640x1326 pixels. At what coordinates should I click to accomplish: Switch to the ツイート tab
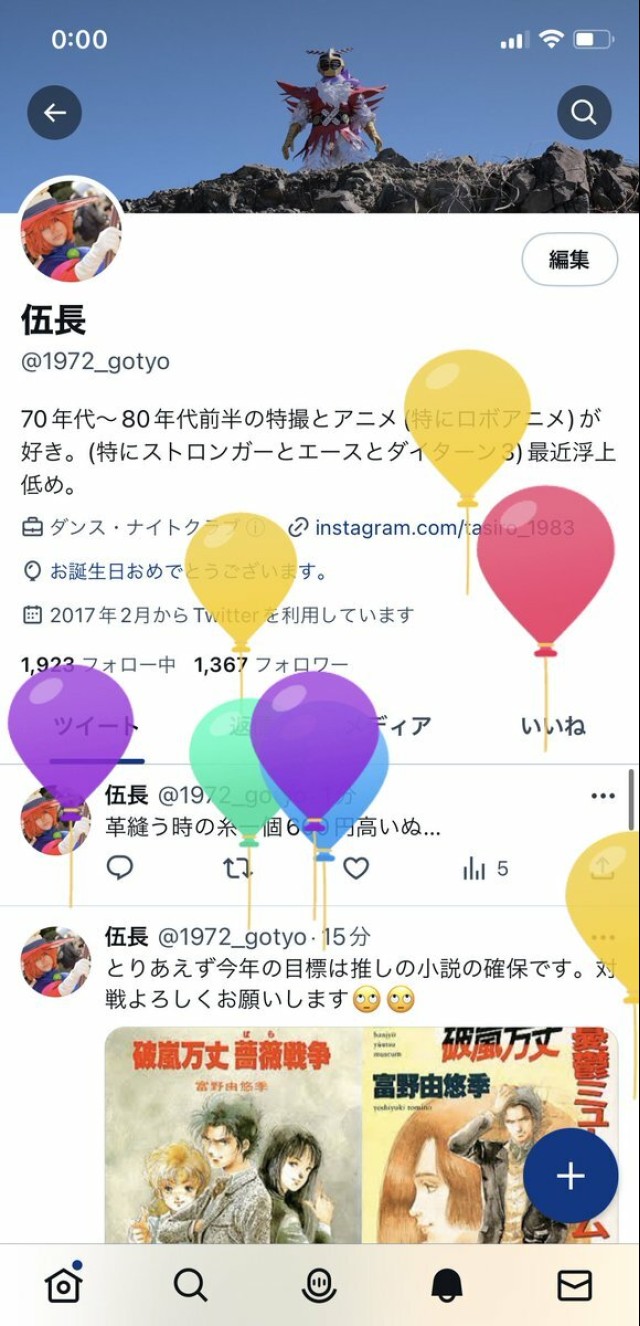96,727
